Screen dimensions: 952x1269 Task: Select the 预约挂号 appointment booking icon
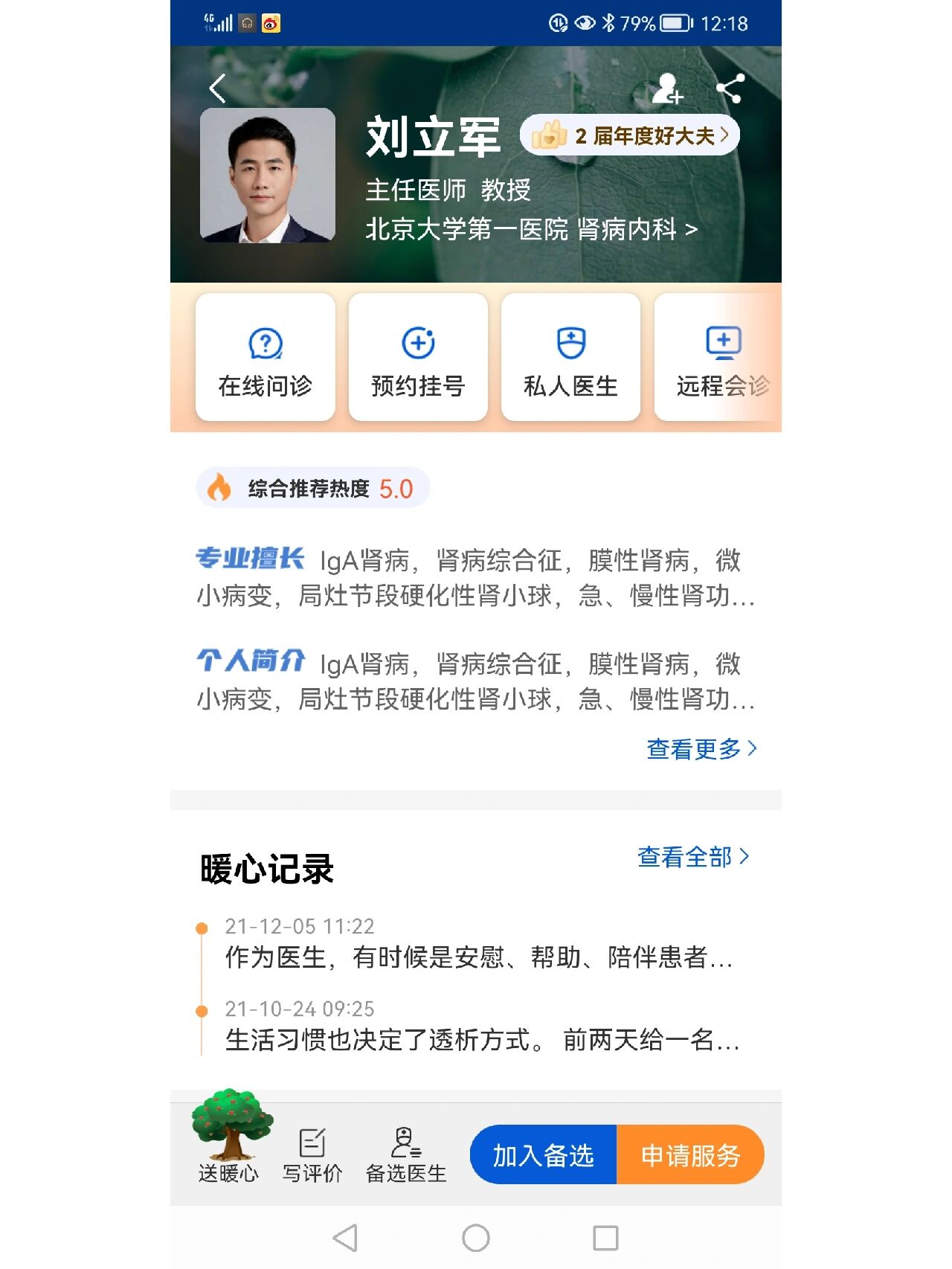[x=419, y=357]
